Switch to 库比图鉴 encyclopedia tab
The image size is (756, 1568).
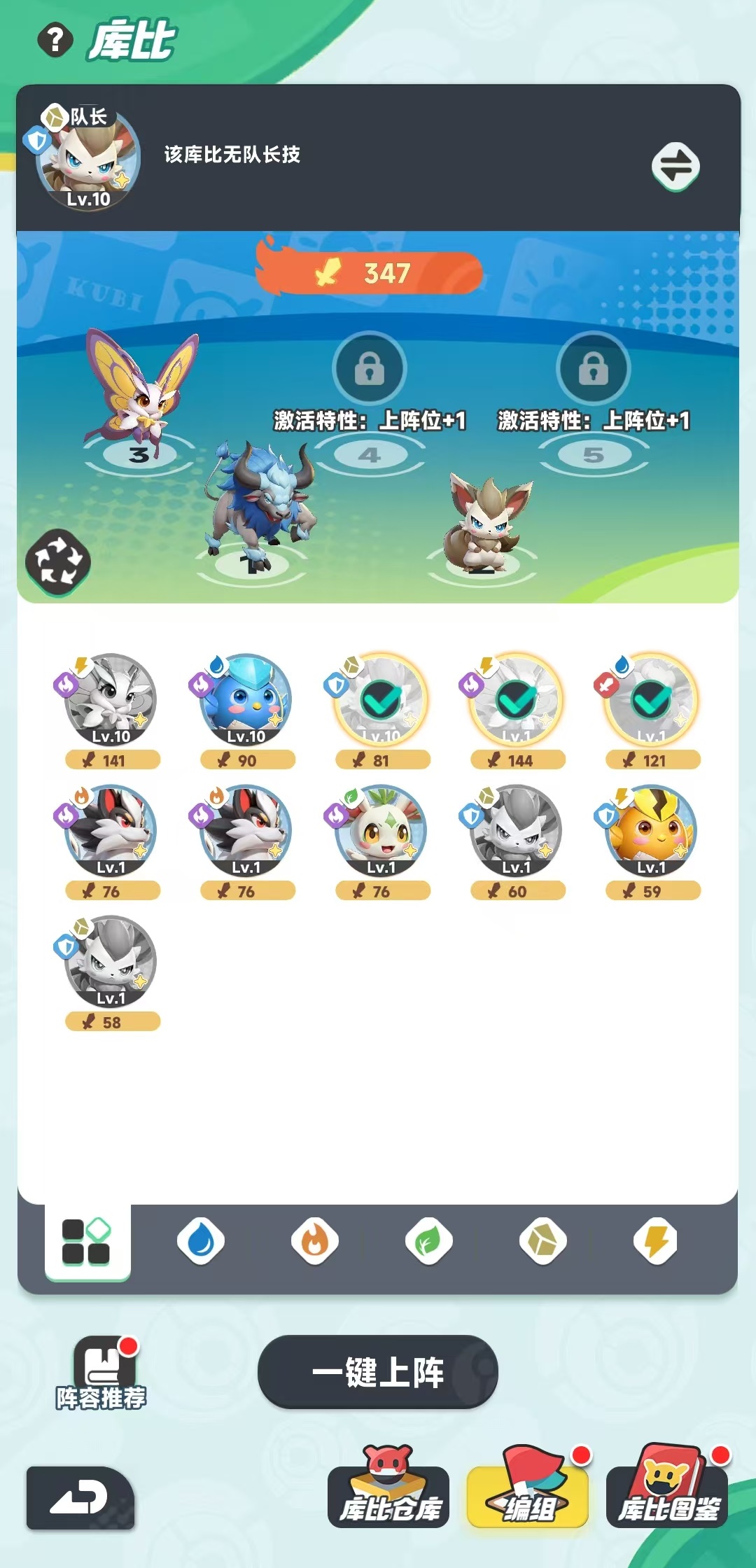tap(667, 1492)
